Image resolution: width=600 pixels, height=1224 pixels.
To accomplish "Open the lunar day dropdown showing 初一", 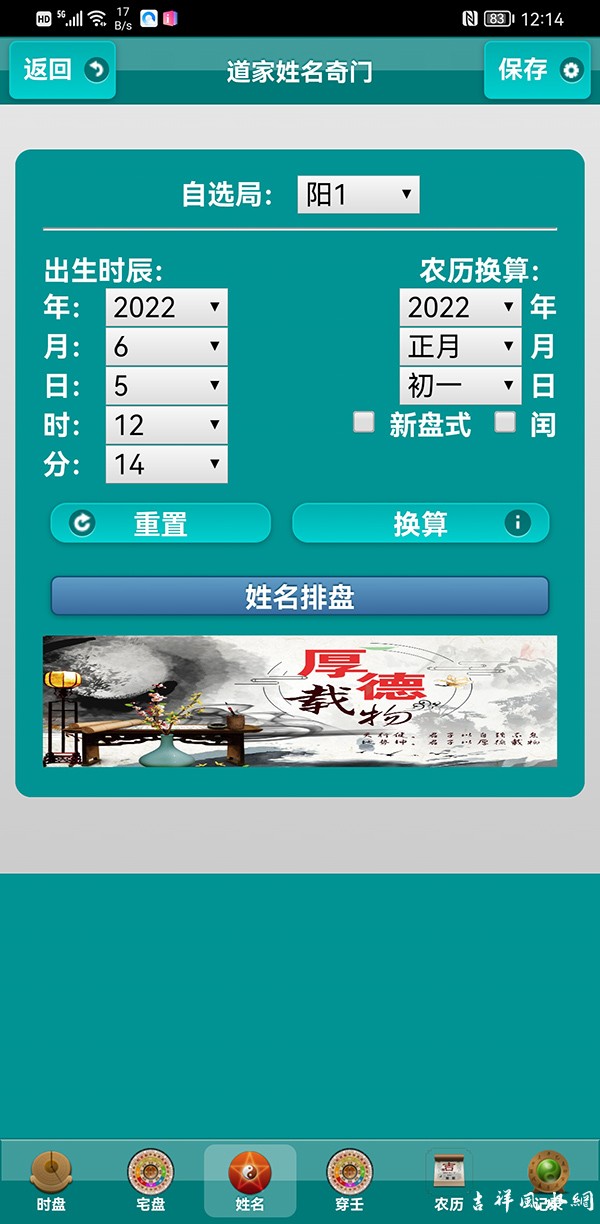I will click(460, 386).
